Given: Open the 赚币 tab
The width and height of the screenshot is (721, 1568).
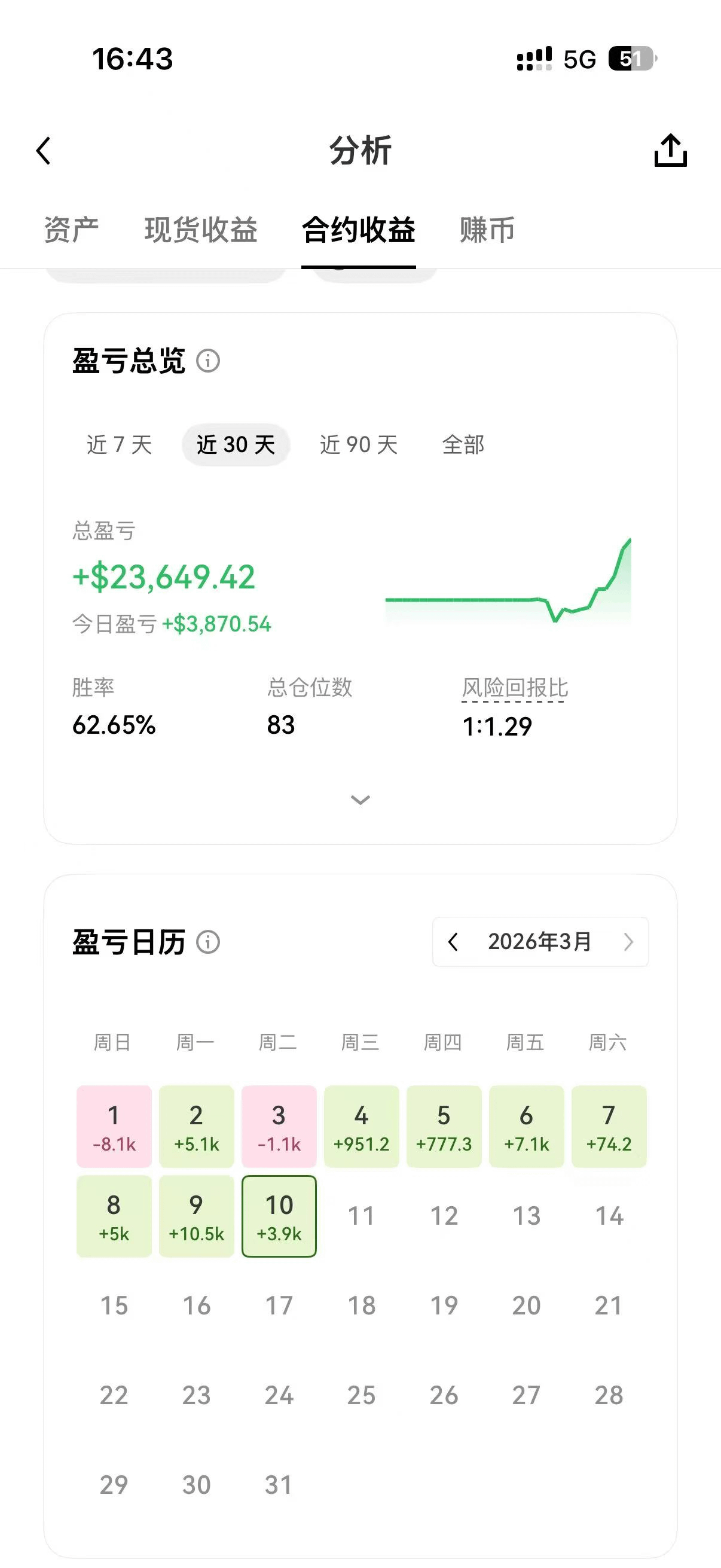Looking at the screenshot, I should click(x=487, y=230).
